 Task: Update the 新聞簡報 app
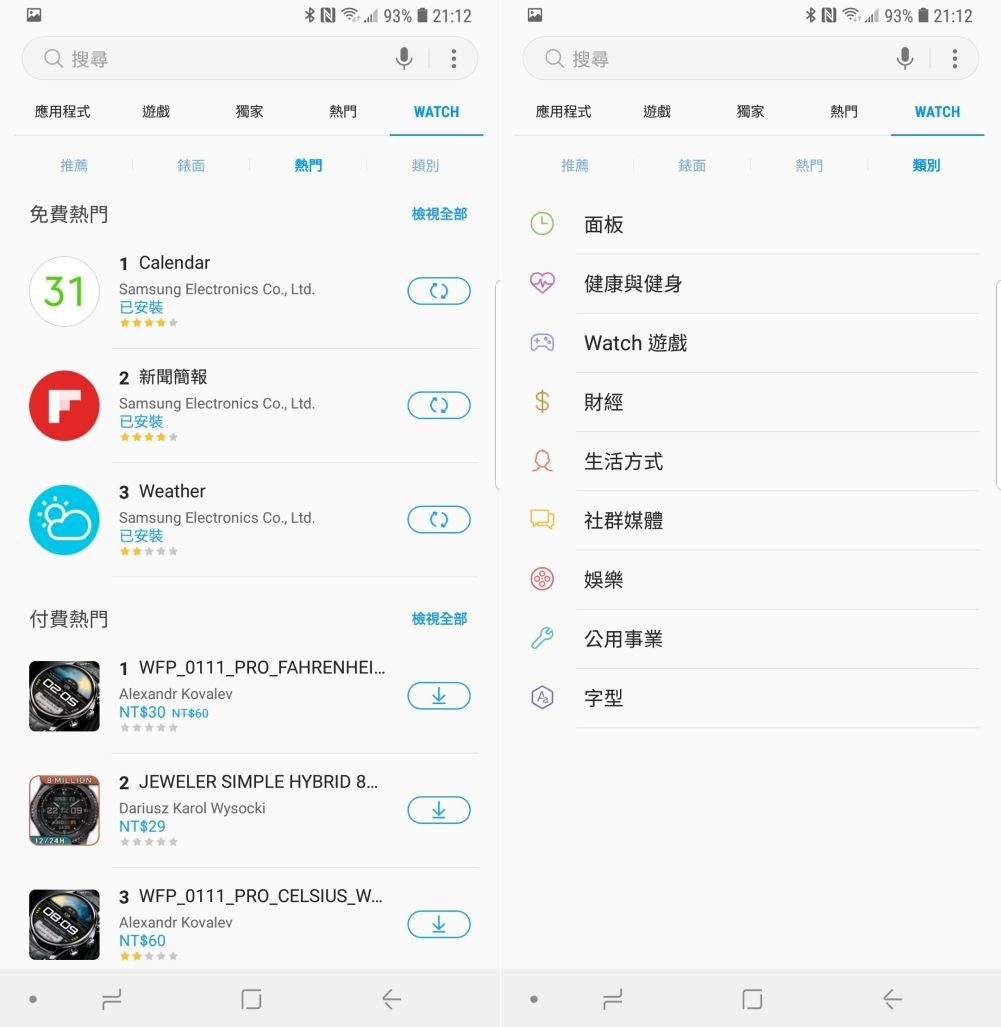point(438,405)
